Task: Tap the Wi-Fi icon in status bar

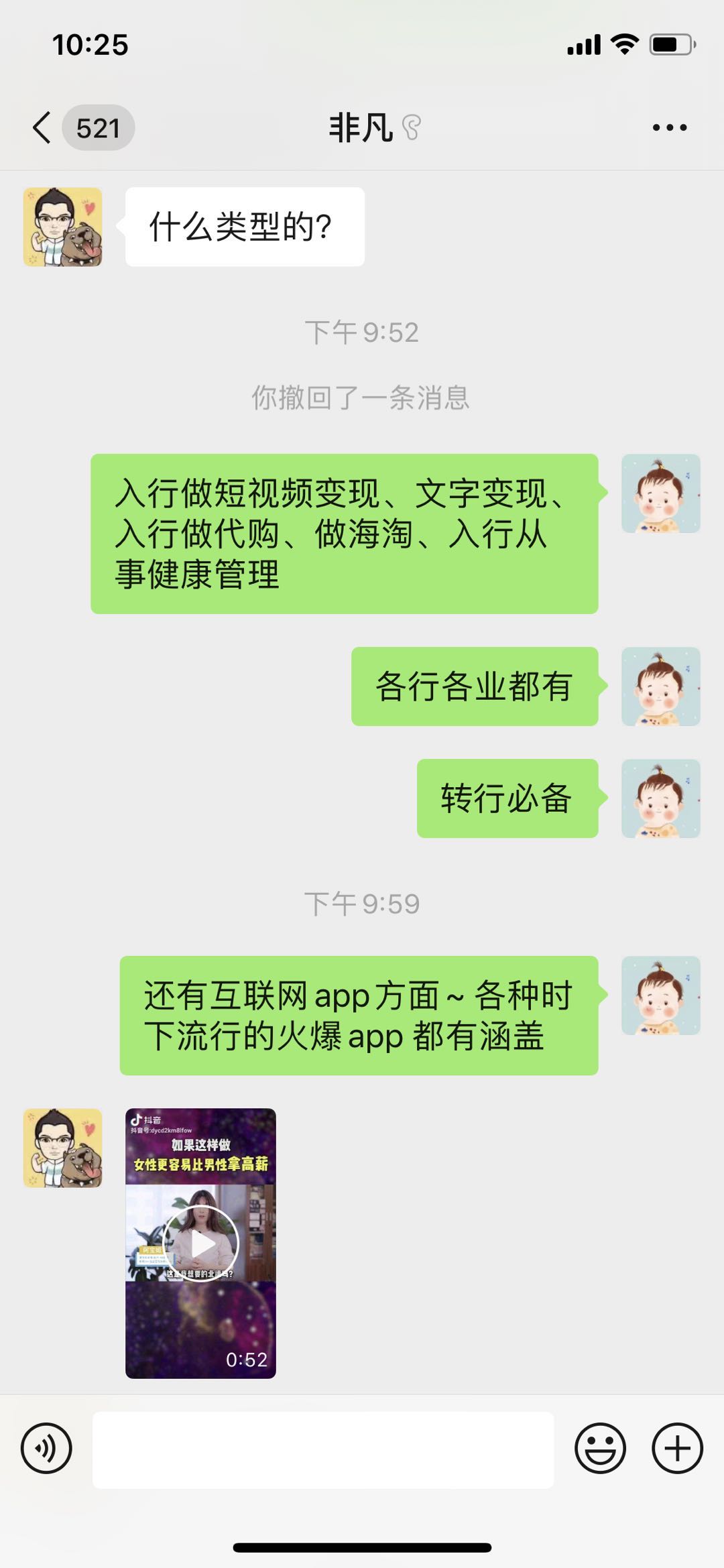Action: point(625,45)
